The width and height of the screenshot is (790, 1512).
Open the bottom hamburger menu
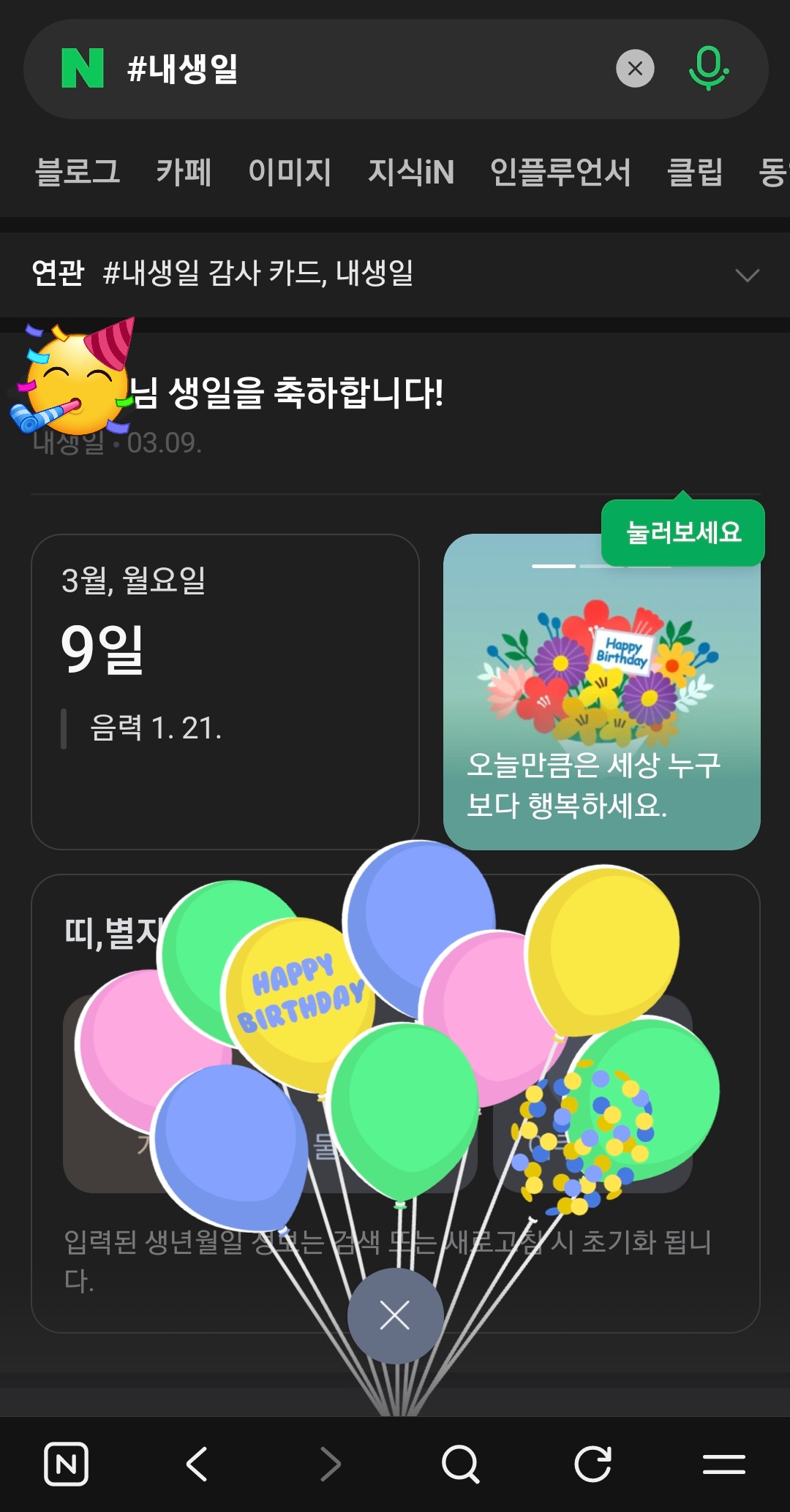(723, 1464)
